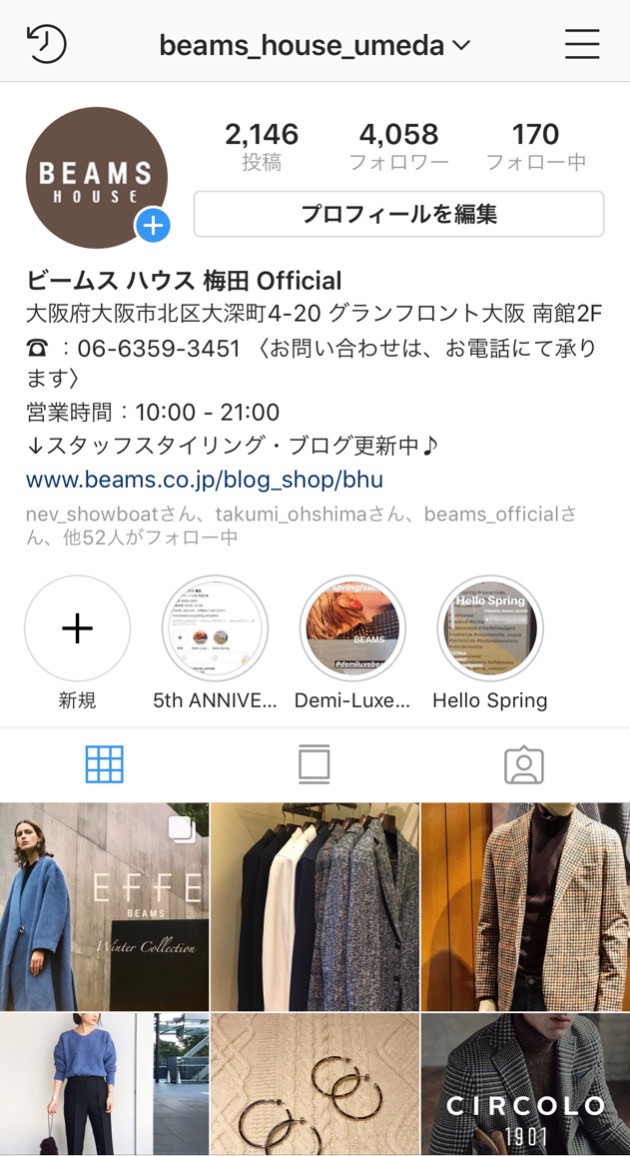View the 投稿 posts count
This screenshot has width=630, height=1156.
click(261, 146)
